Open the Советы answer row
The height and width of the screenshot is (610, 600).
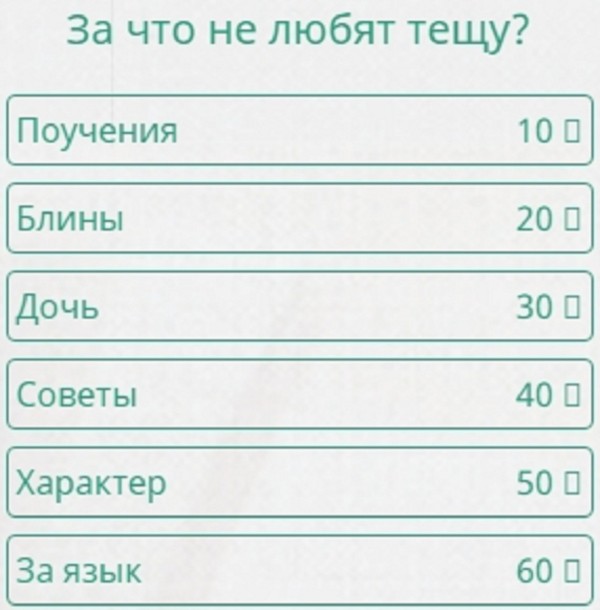[300, 395]
